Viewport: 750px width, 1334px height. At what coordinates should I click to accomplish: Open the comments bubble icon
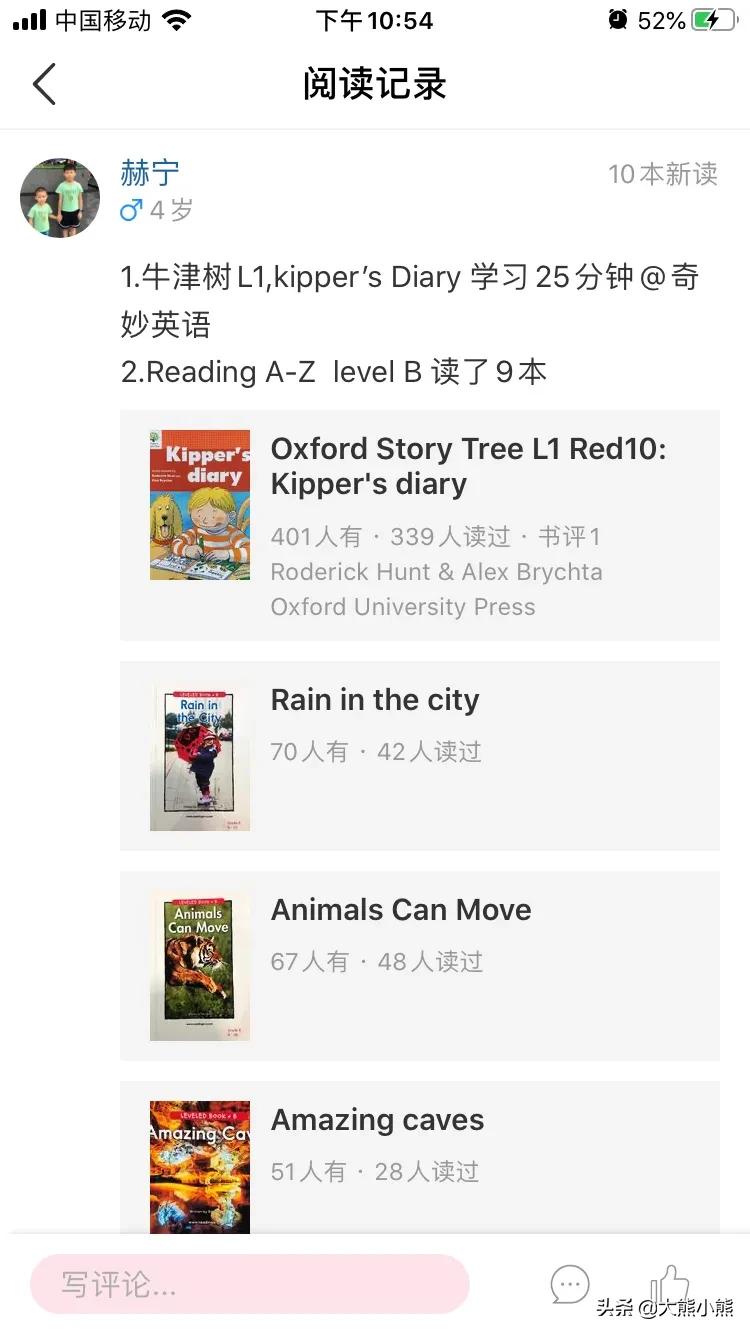(570, 1285)
